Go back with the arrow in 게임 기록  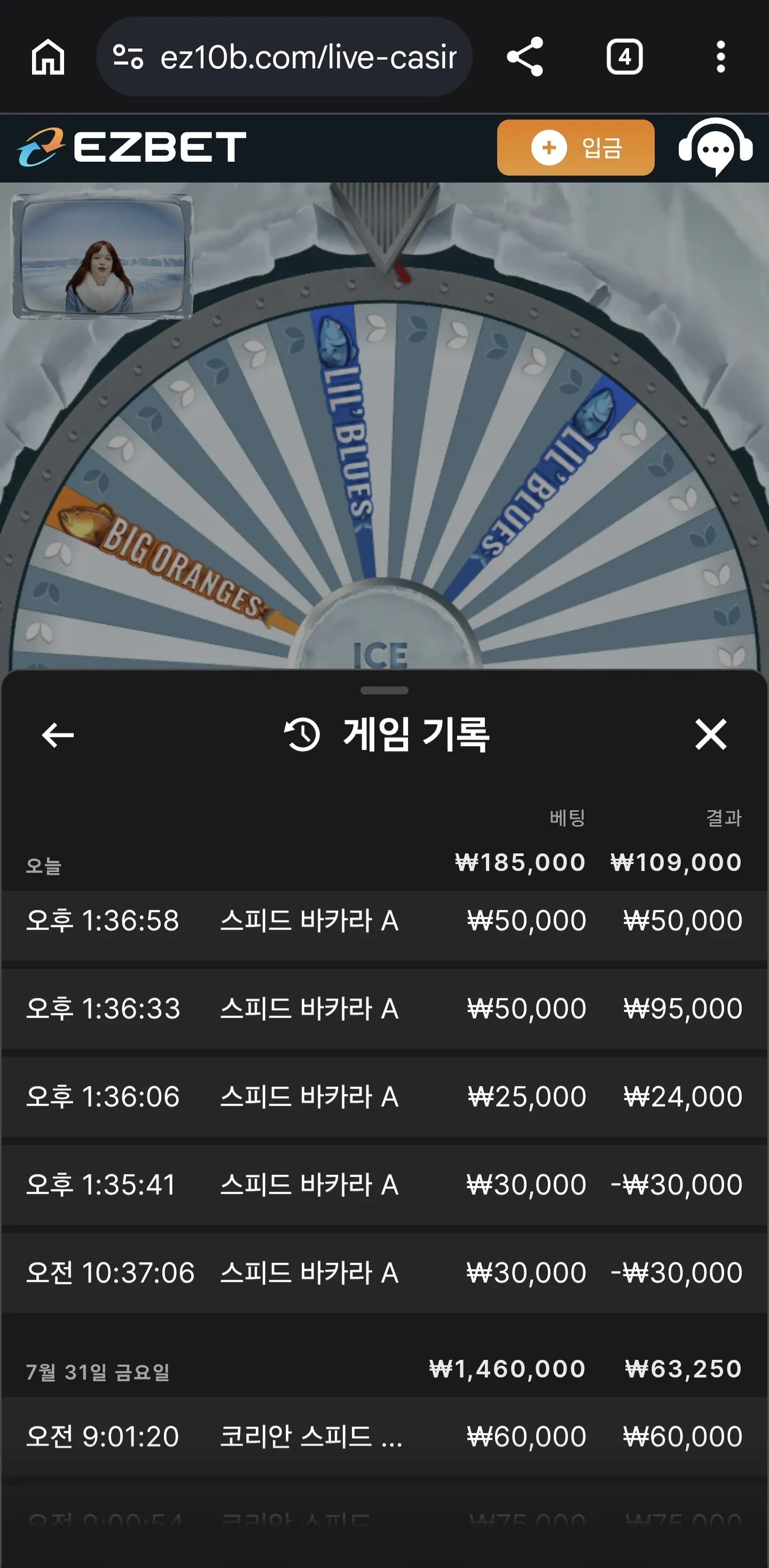pyautogui.click(x=58, y=735)
